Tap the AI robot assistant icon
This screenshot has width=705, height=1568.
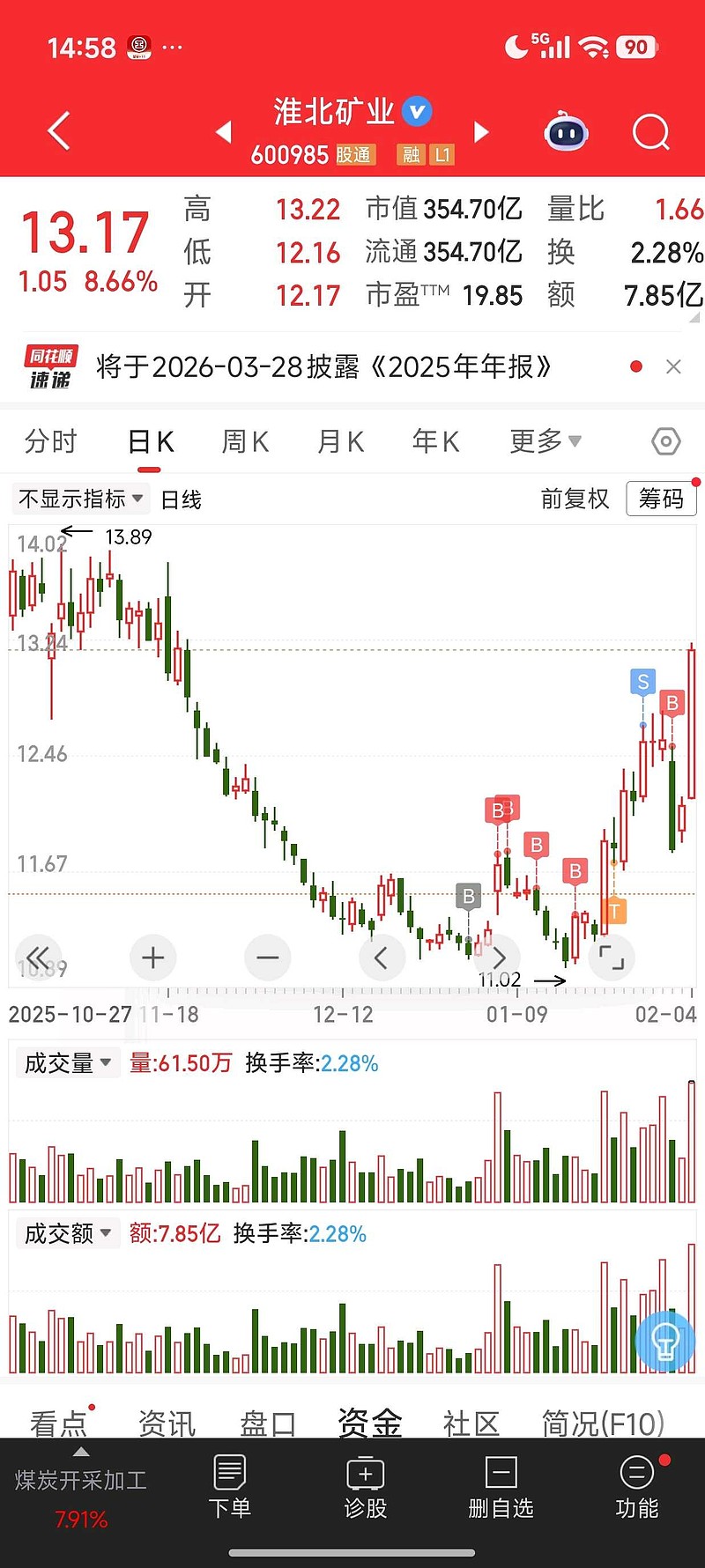coord(565,131)
